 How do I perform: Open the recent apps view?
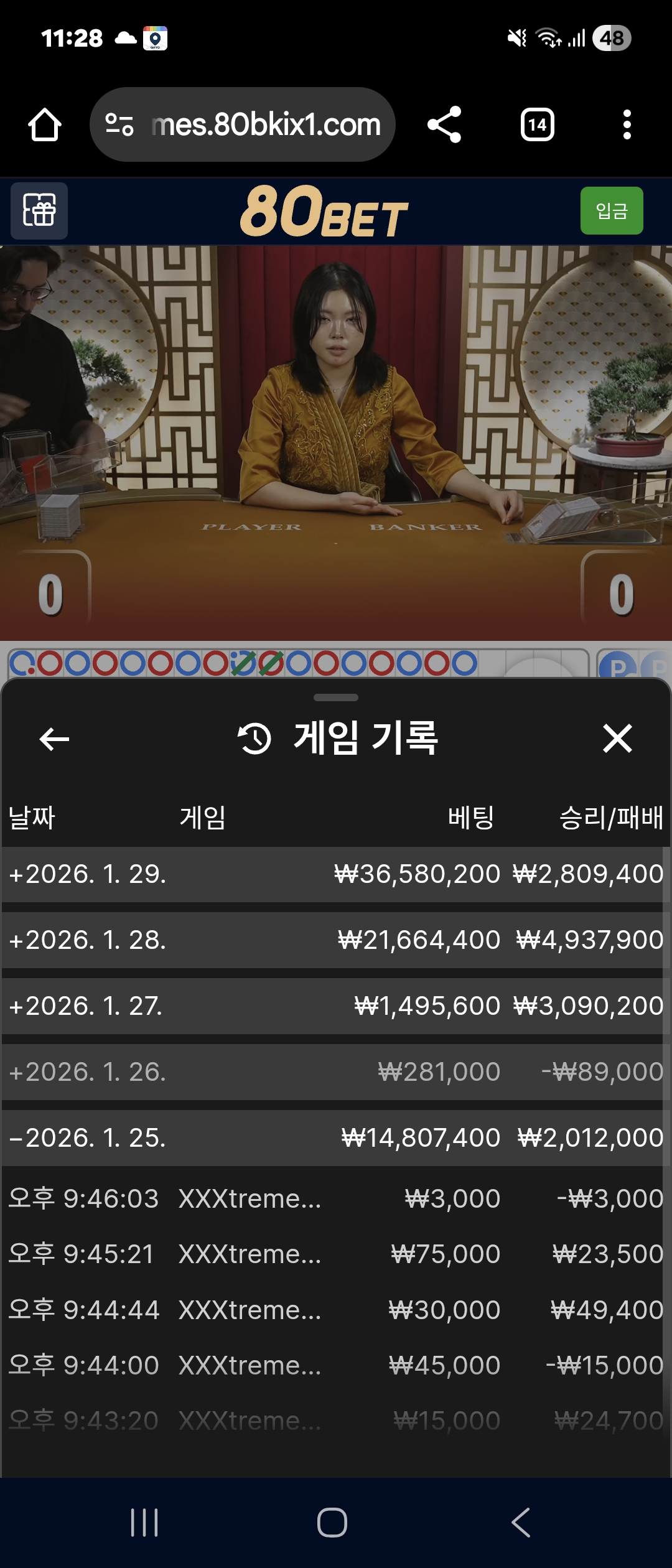[144, 1523]
